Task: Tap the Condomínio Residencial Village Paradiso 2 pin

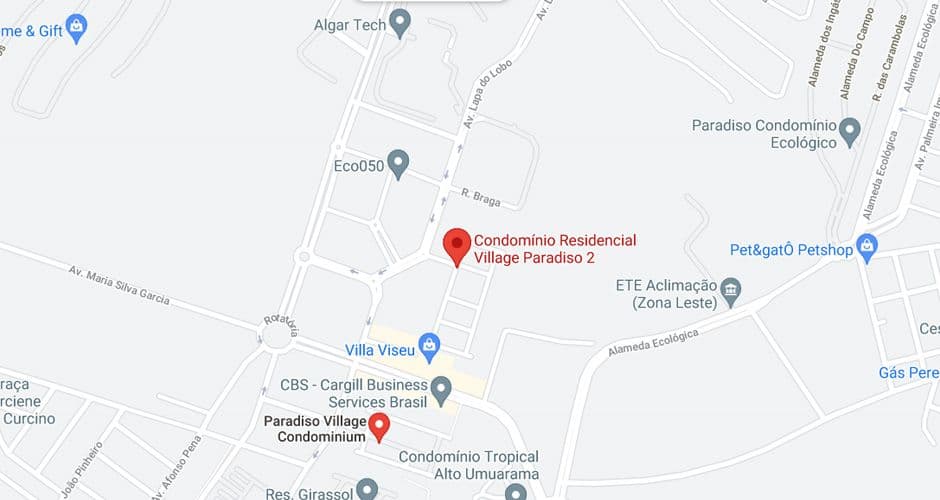Action: 457,245
